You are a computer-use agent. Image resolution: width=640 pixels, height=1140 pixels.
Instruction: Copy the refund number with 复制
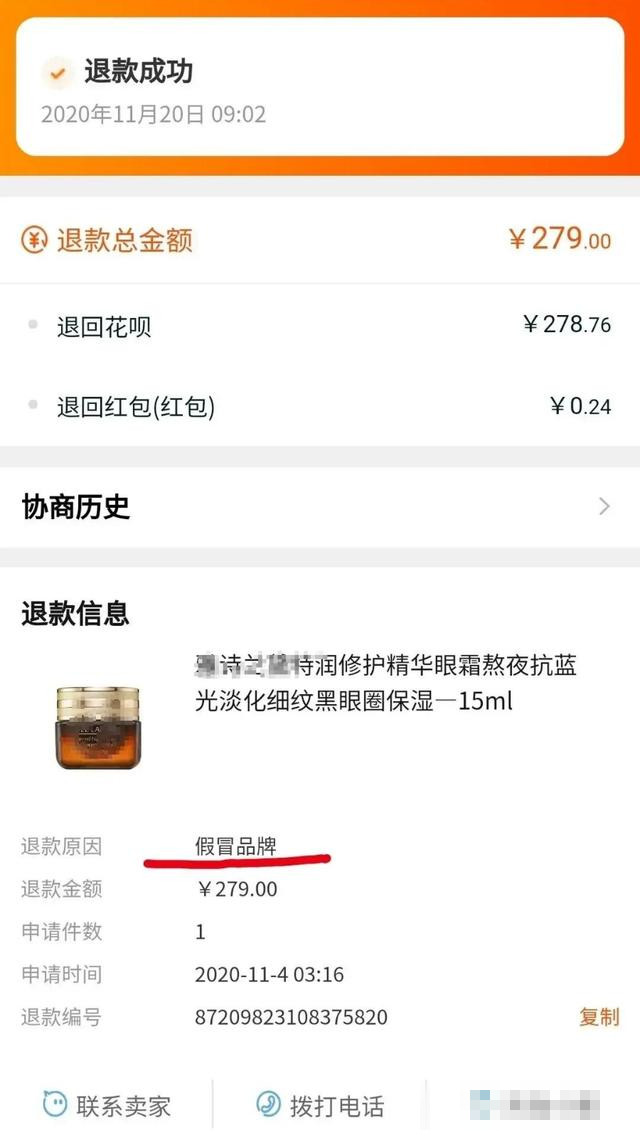pos(599,1017)
